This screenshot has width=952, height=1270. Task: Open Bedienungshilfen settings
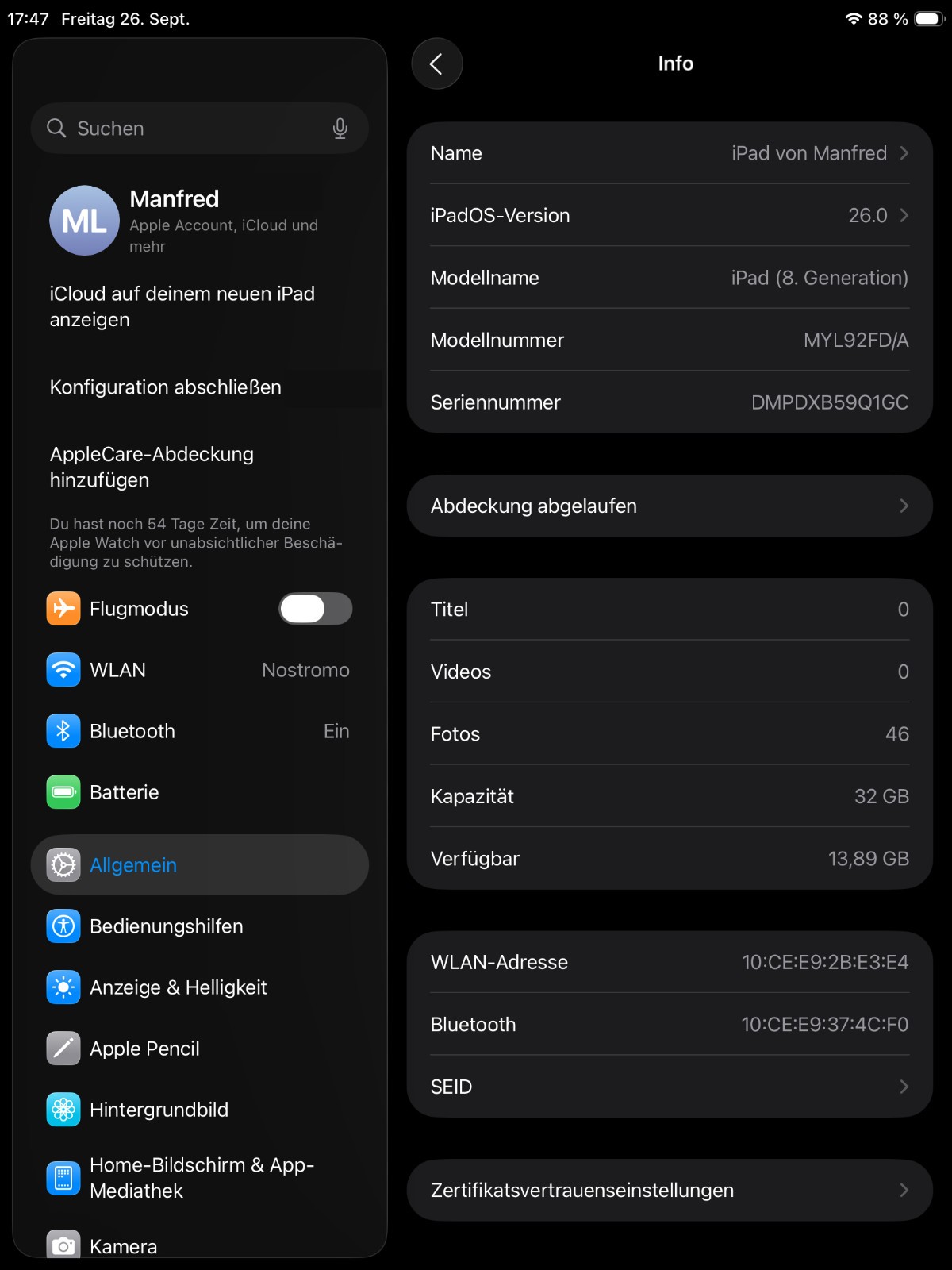(198, 926)
